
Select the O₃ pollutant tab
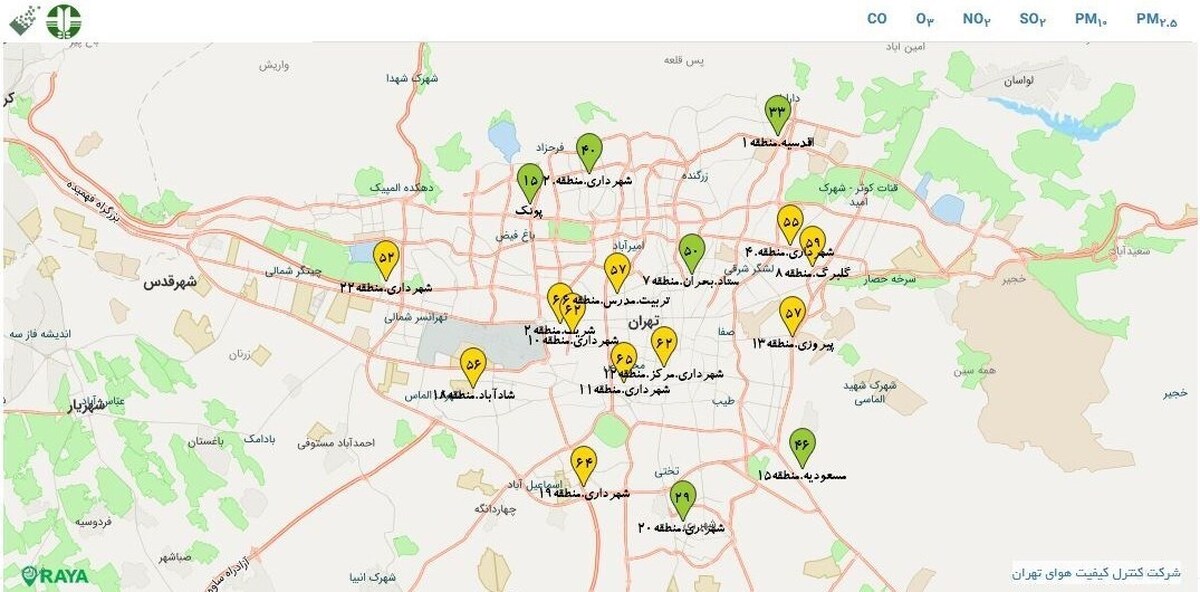[925, 19]
